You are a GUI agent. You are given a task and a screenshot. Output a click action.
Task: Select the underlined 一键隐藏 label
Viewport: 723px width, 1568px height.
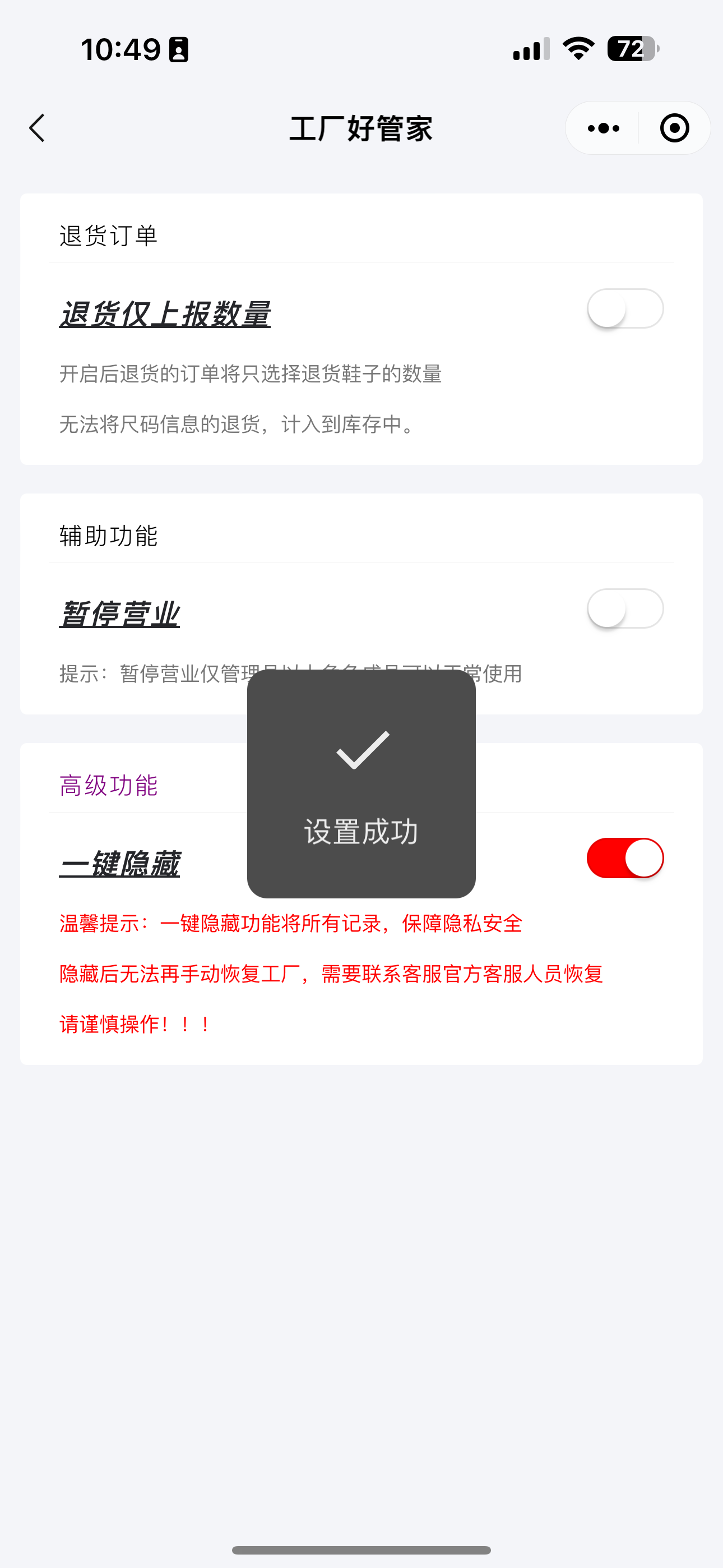tap(119, 864)
